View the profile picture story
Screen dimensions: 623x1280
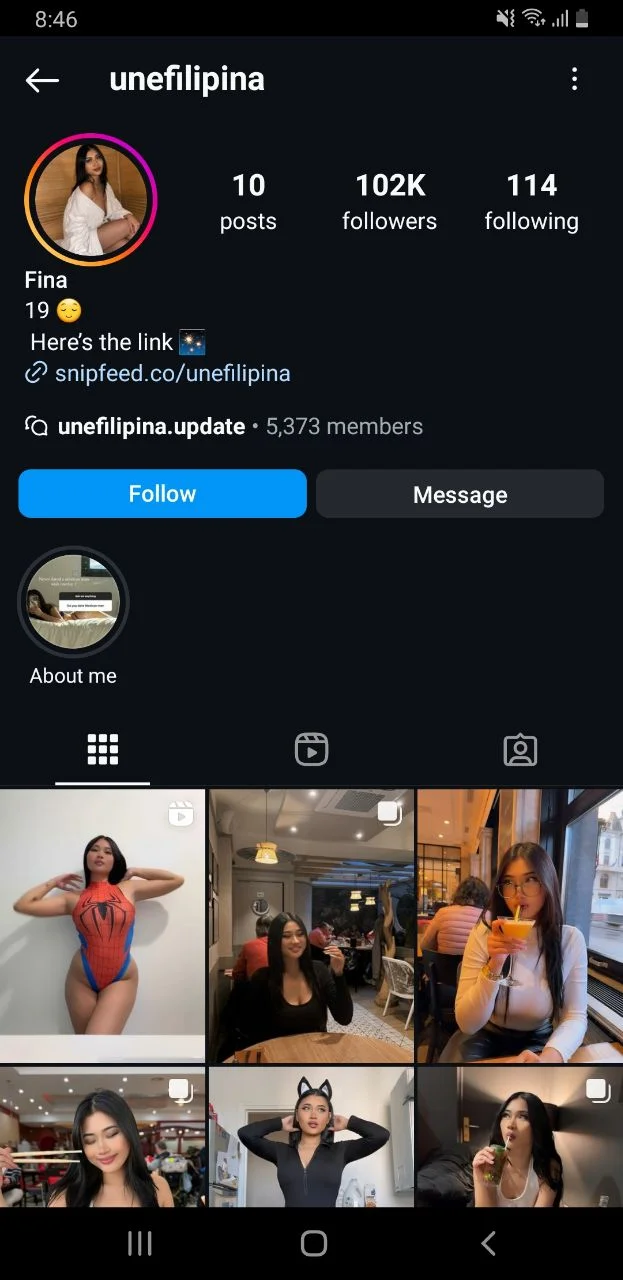[x=91, y=200]
